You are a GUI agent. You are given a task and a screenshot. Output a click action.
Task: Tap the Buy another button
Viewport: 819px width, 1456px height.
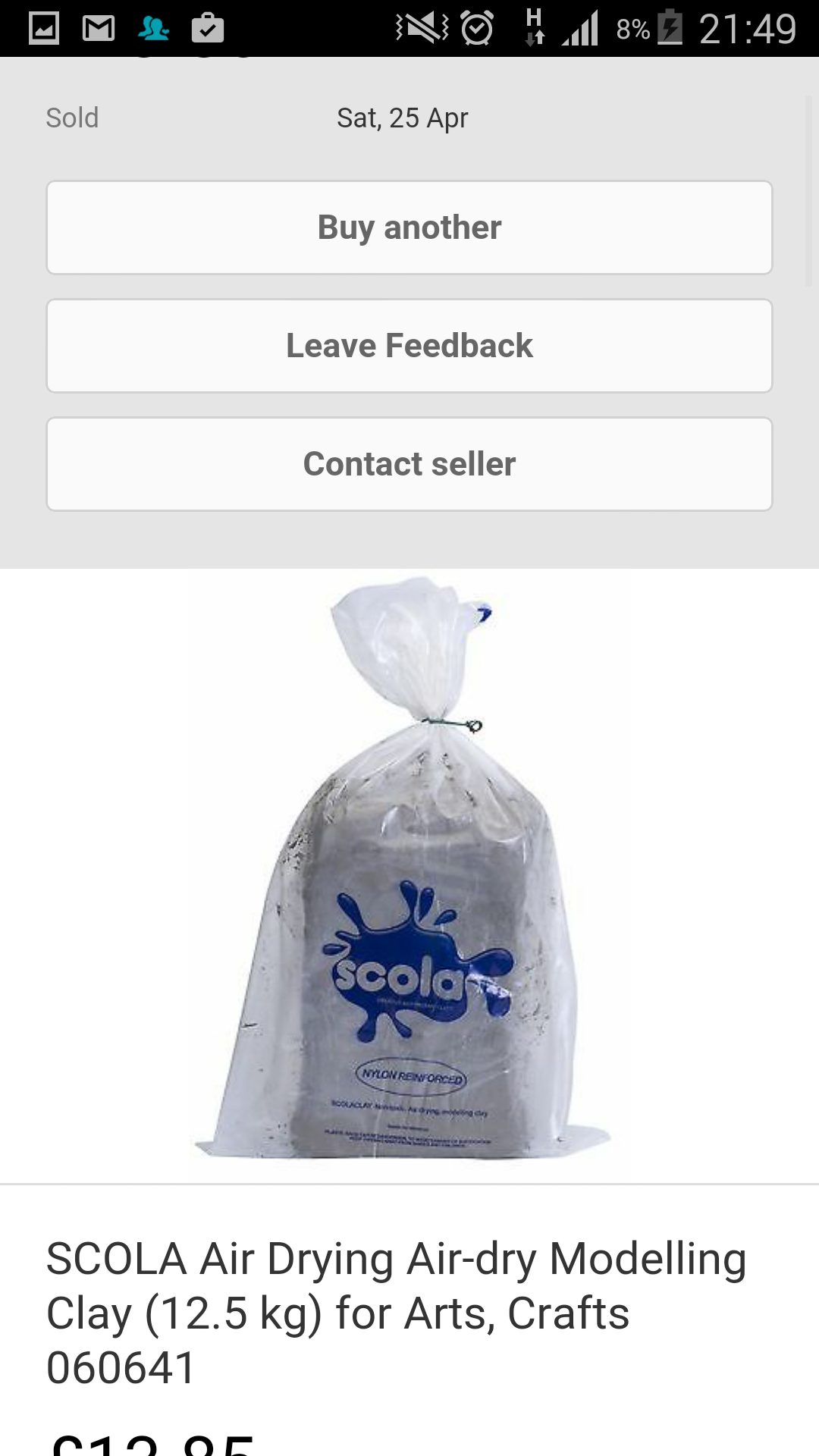tap(409, 227)
